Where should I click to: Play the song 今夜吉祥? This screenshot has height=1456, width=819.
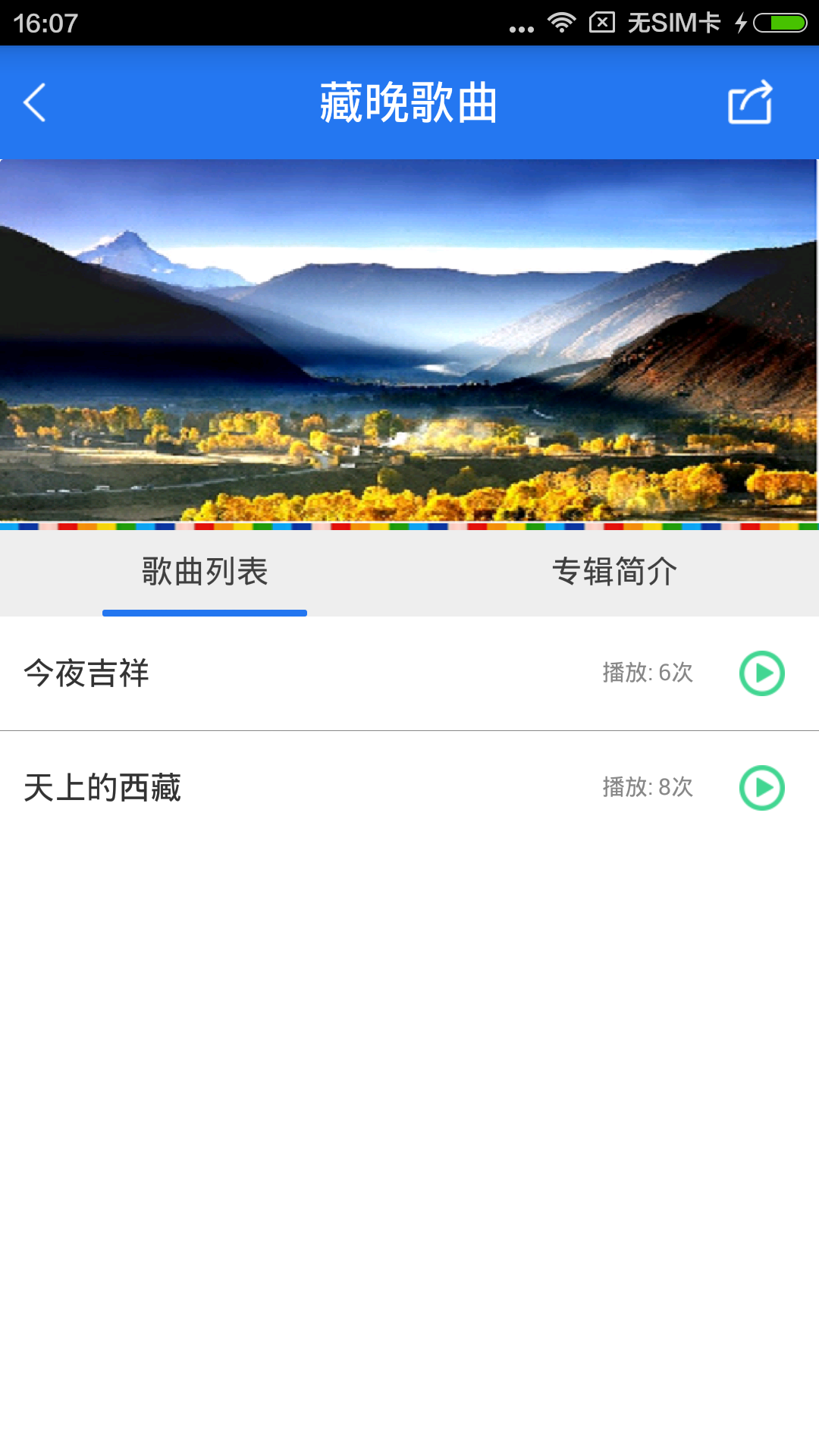point(761,673)
